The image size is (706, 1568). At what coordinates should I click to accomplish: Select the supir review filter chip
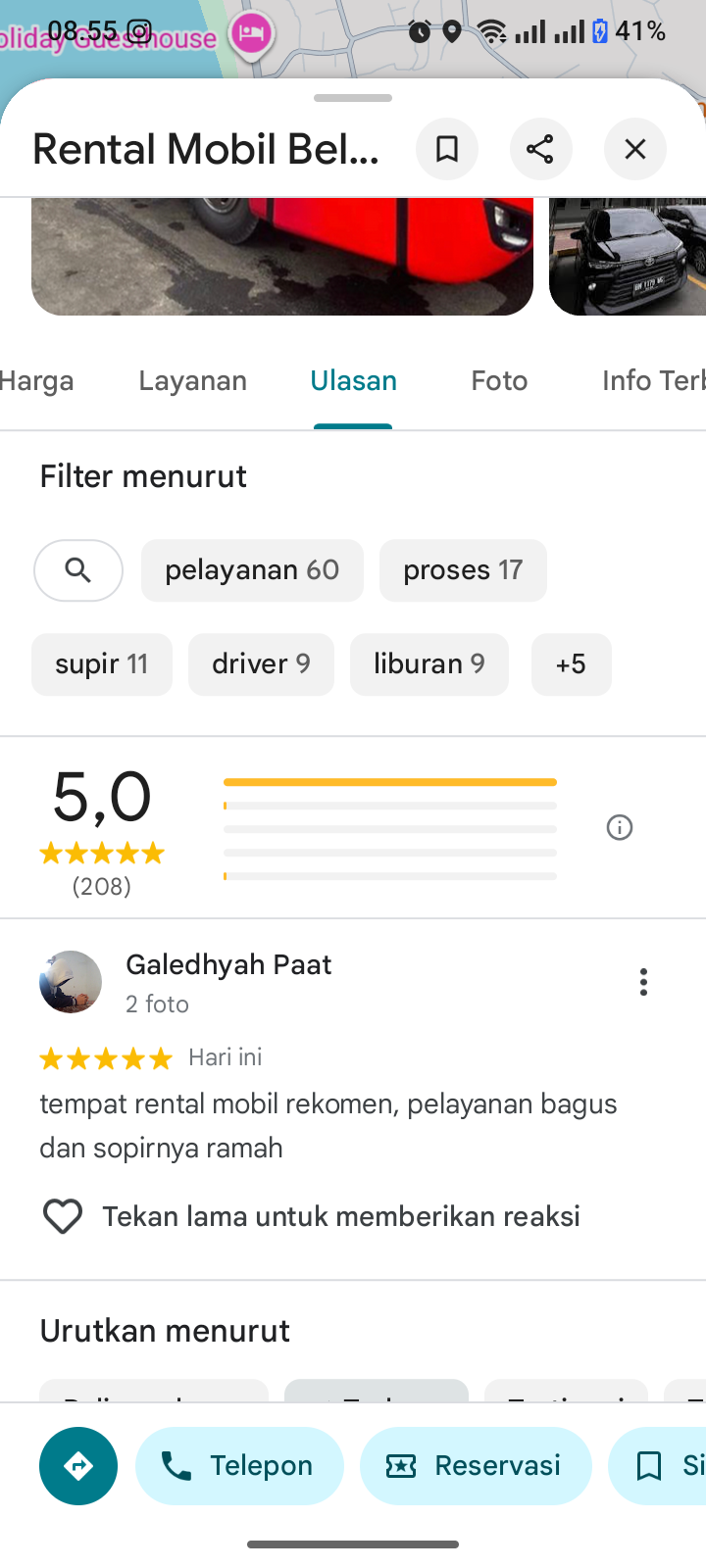tap(102, 664)
